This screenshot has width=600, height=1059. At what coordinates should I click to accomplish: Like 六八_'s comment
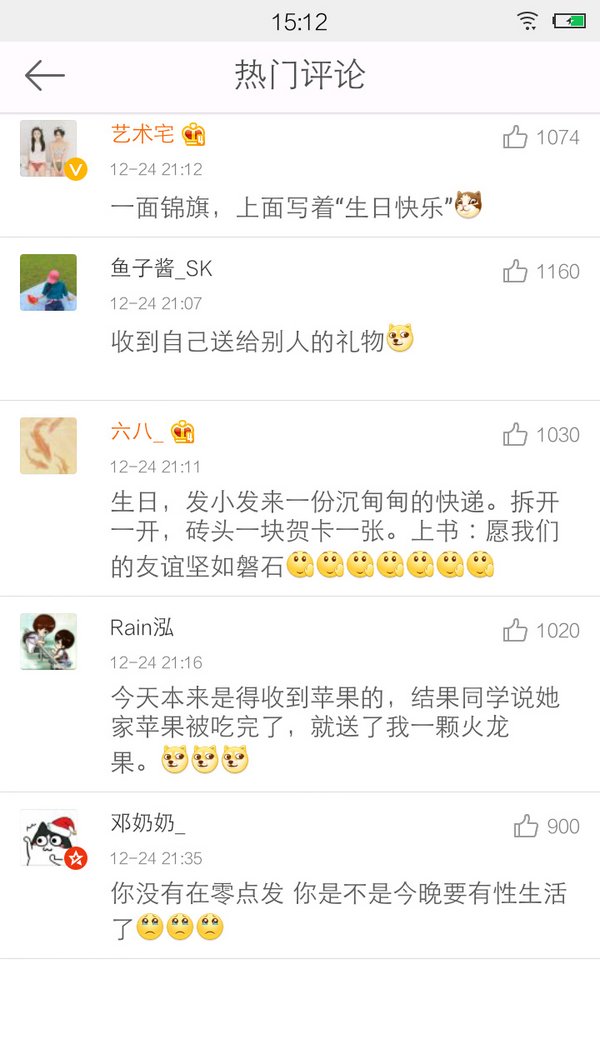[x=515, y=434]
